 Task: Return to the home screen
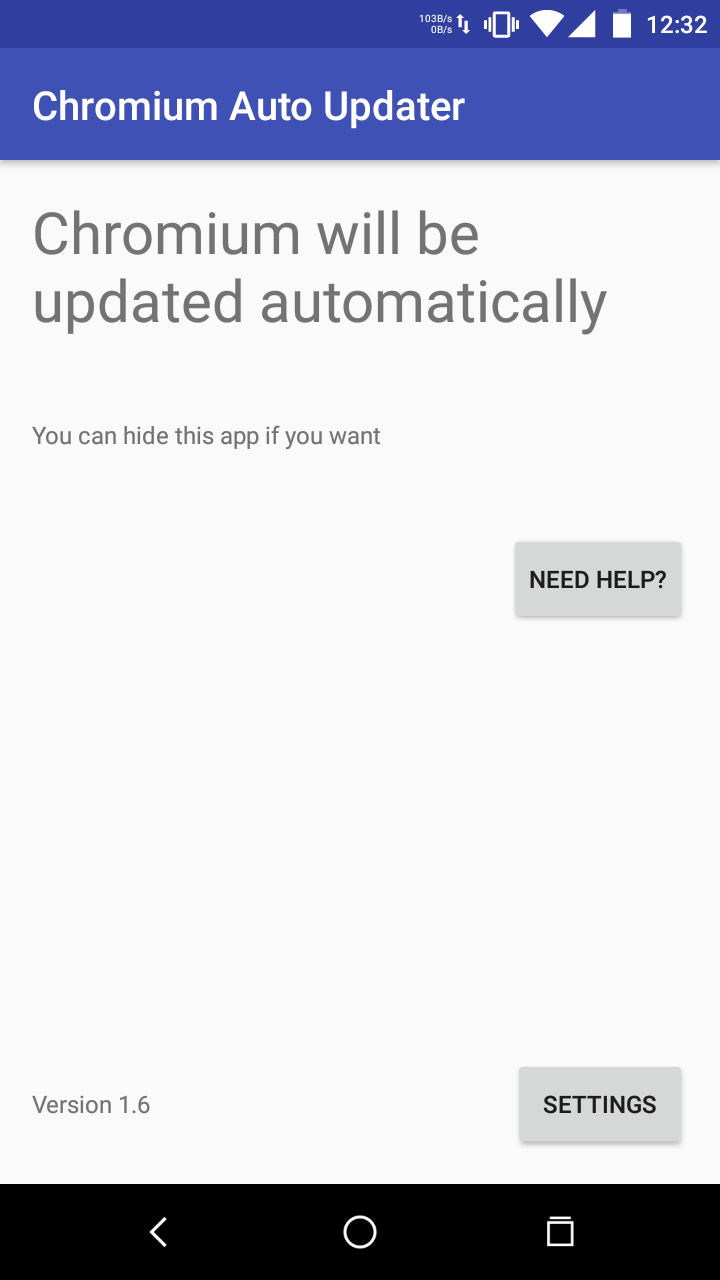click(360, 1232)
